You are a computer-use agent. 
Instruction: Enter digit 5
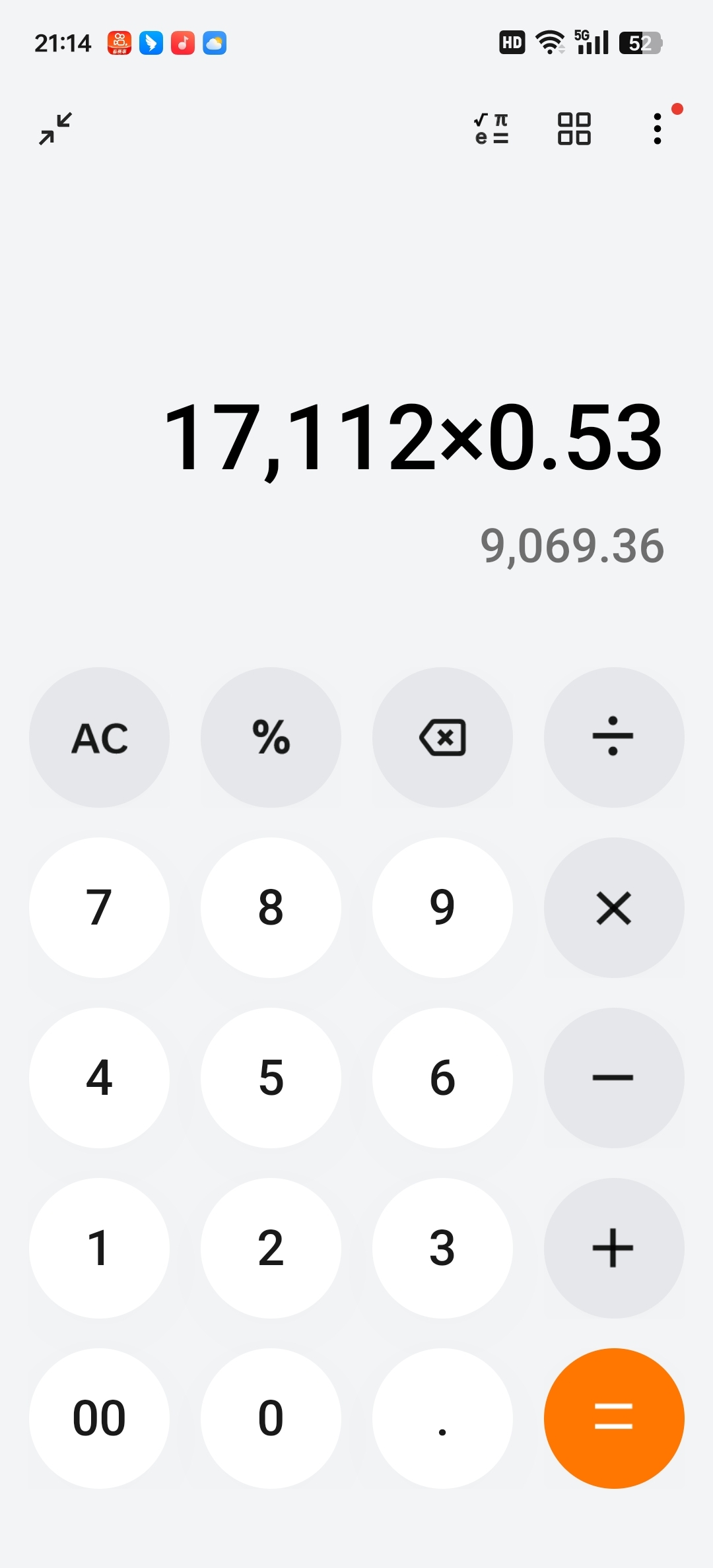(x=271, y=1078)
